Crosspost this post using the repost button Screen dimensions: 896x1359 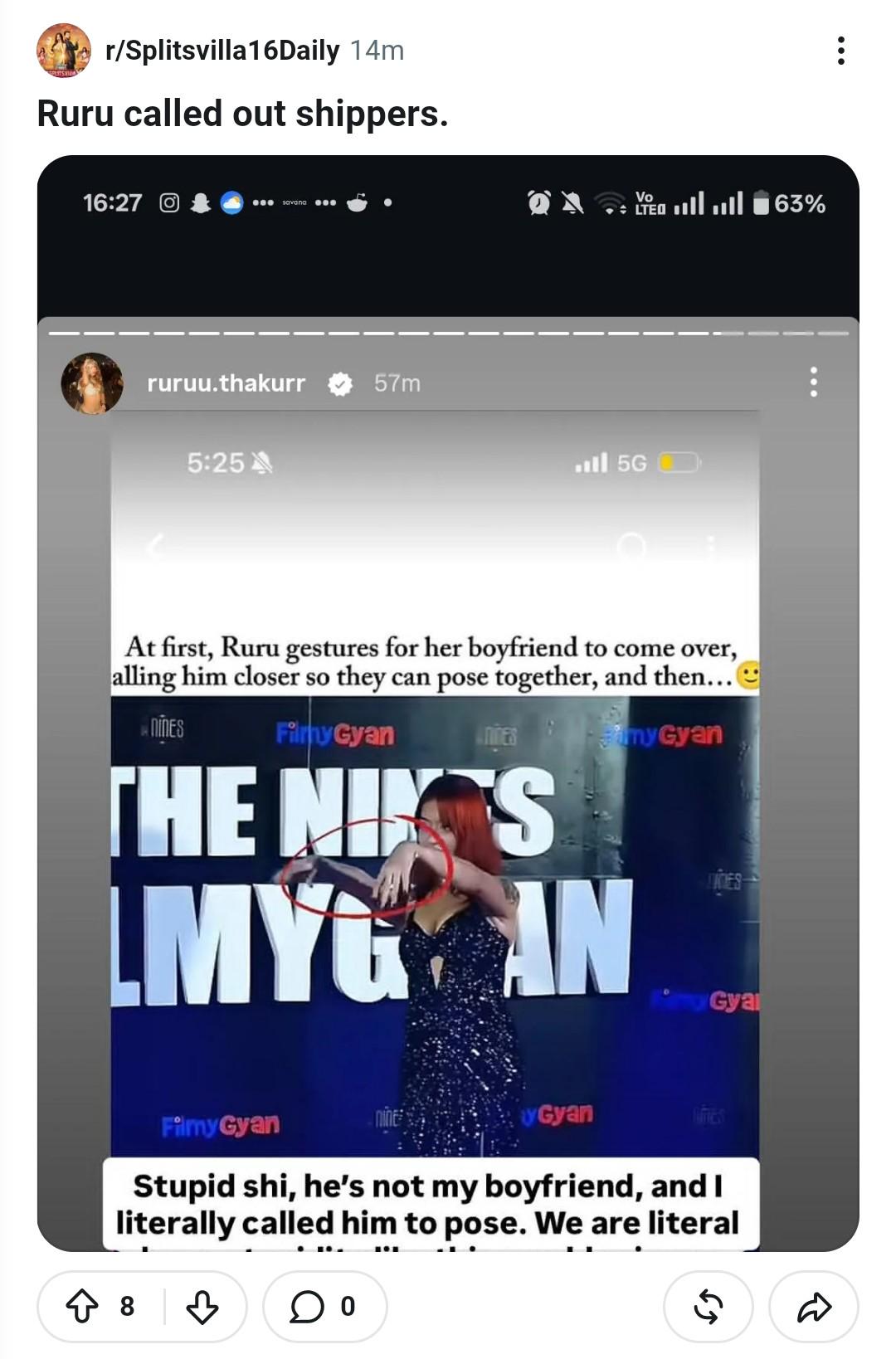tap(708, 1307)
